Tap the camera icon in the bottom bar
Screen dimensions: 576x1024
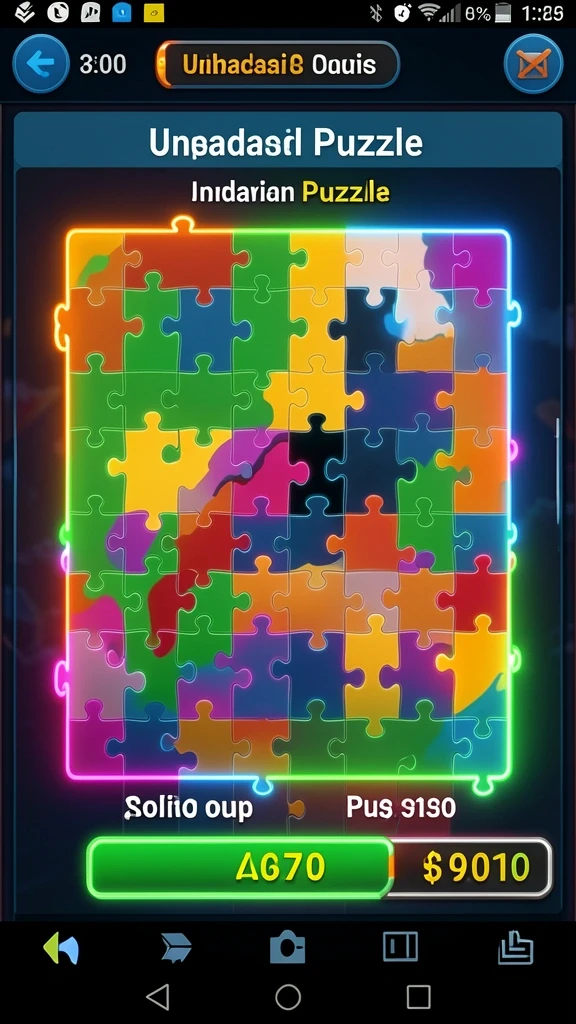(x=287, y=948)
